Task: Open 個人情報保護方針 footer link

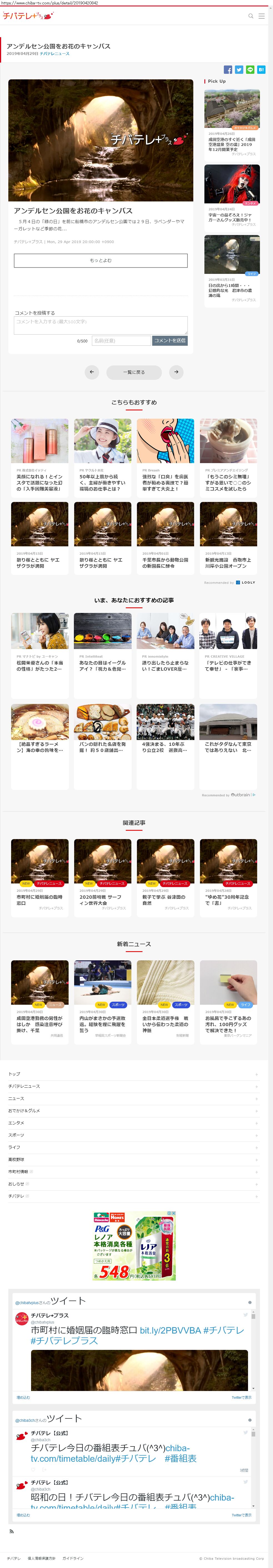Action: pyautogui.click(x=41, y=1558)
